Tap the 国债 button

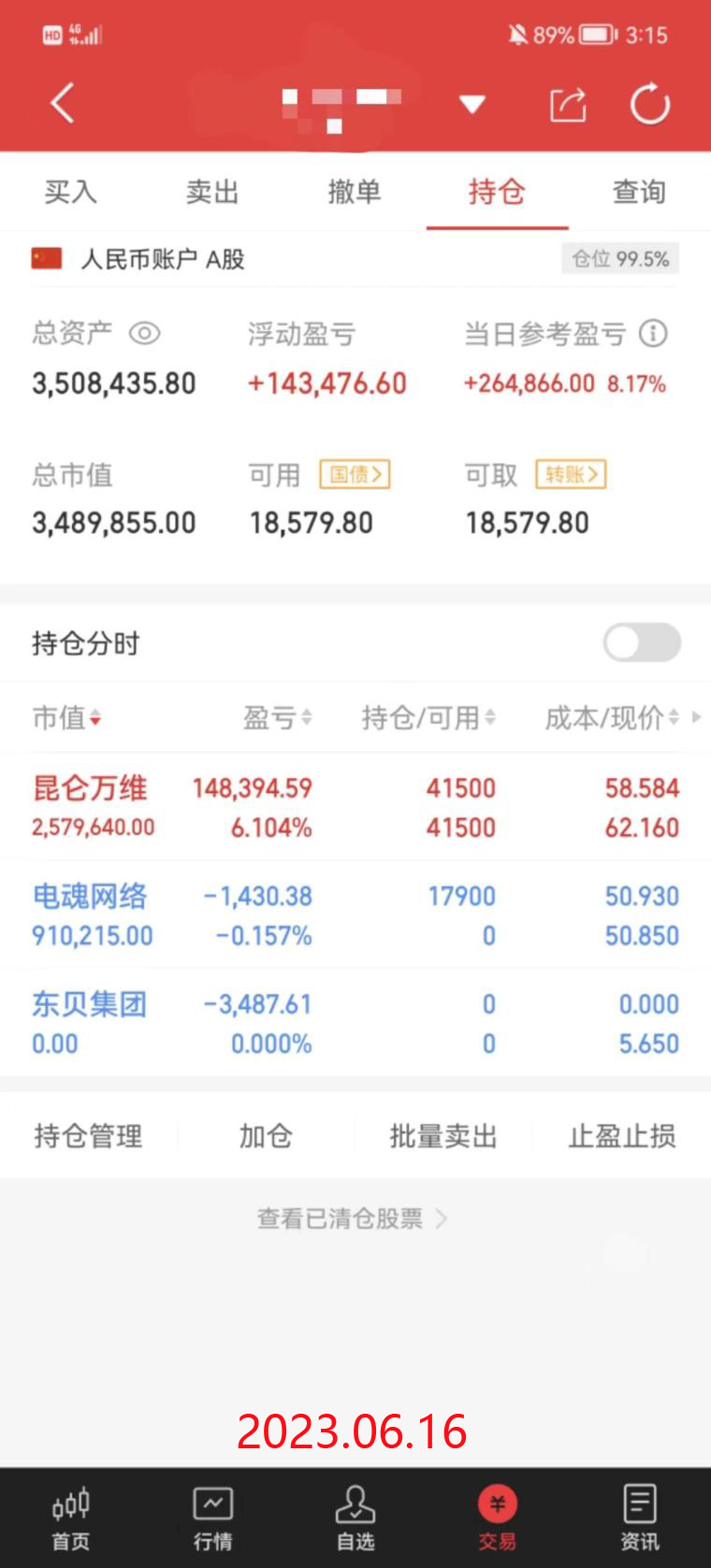(355, 474)
